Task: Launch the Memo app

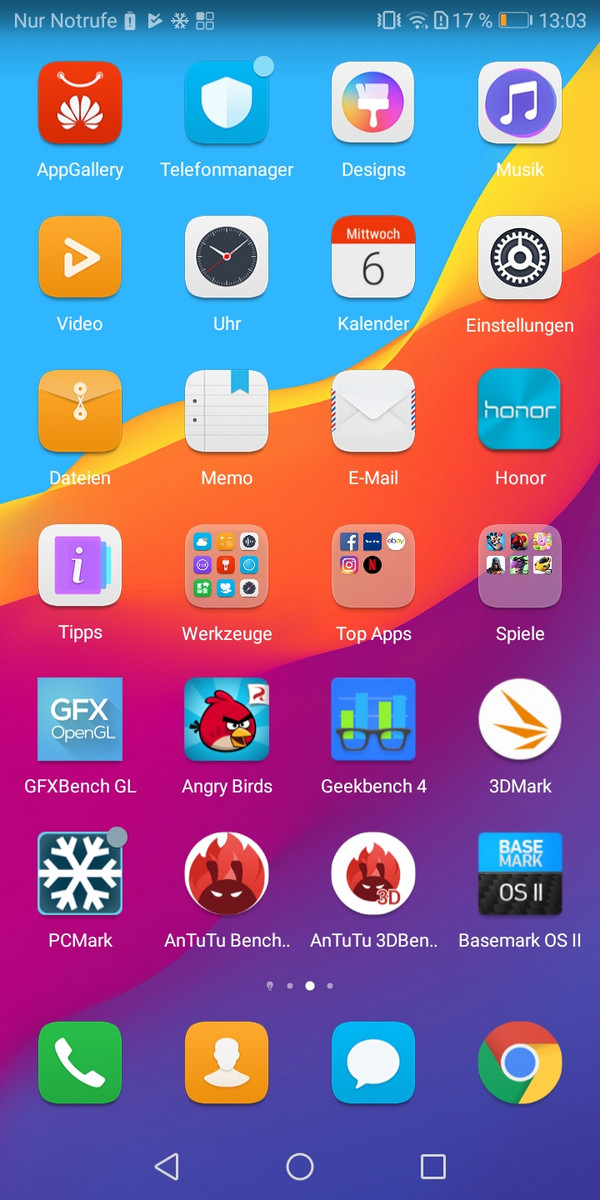Action: [x=227, y=411]
